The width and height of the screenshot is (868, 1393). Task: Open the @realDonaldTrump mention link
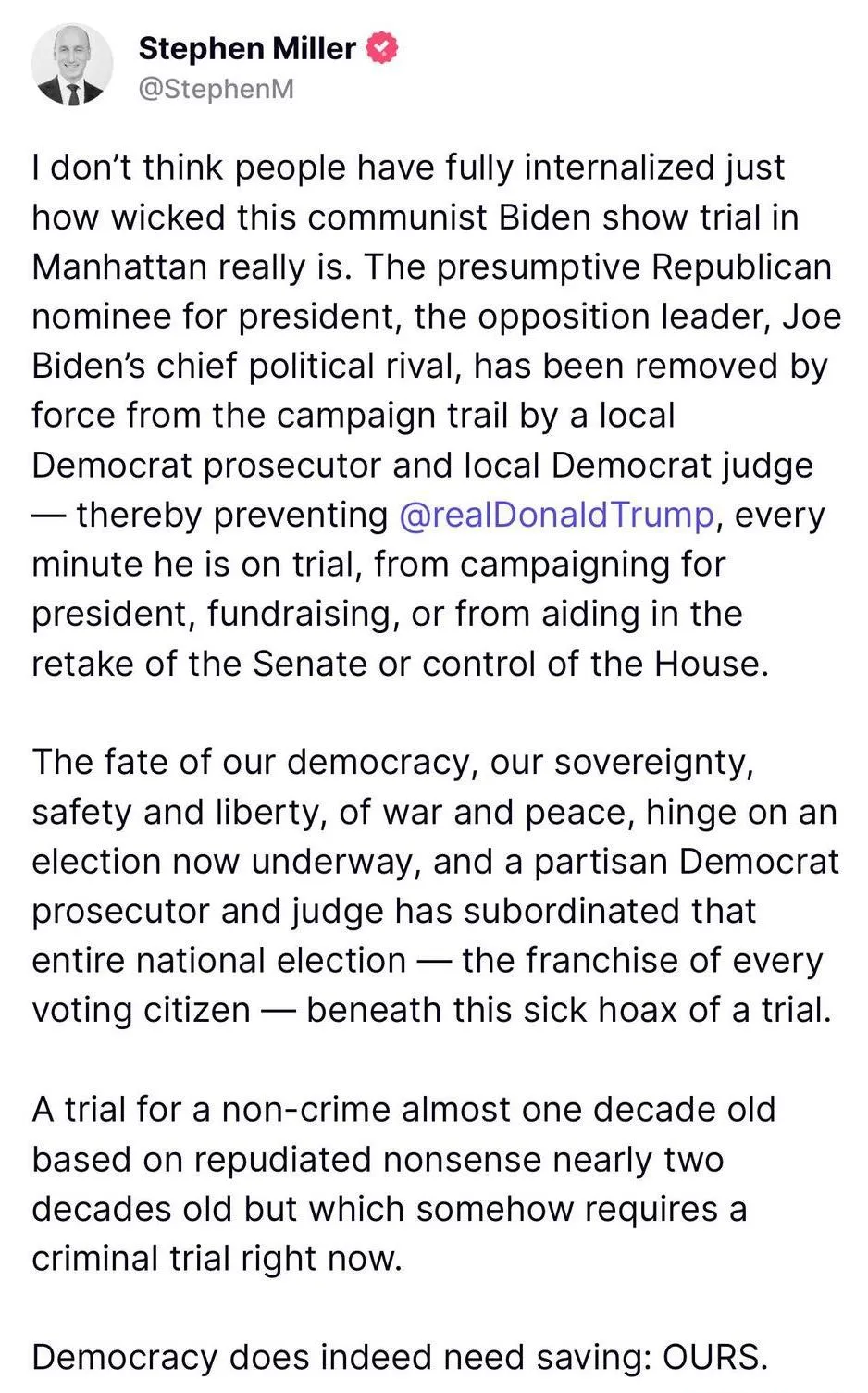[556, 515]
